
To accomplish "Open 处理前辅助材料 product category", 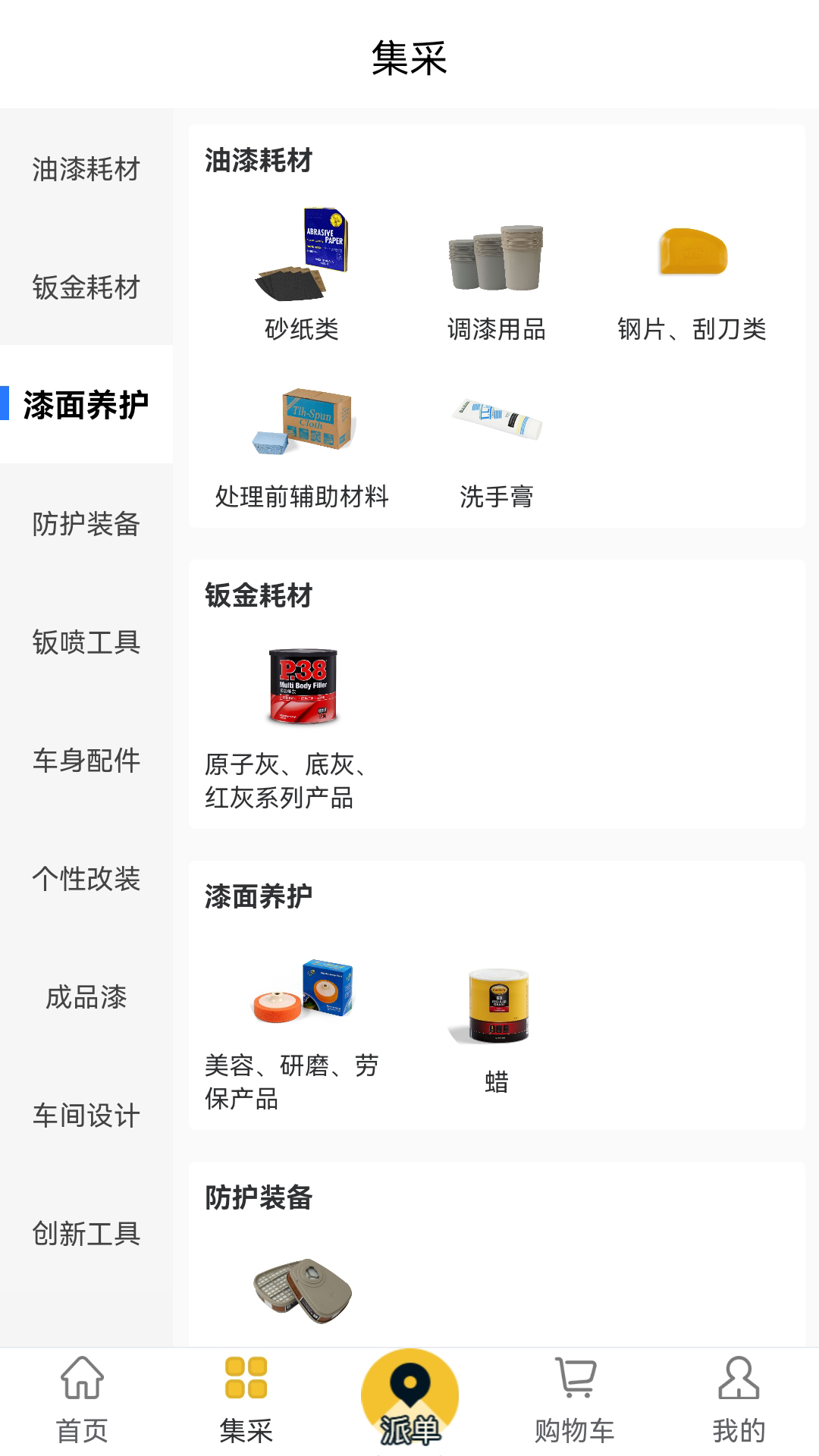I will click(302, 441).
